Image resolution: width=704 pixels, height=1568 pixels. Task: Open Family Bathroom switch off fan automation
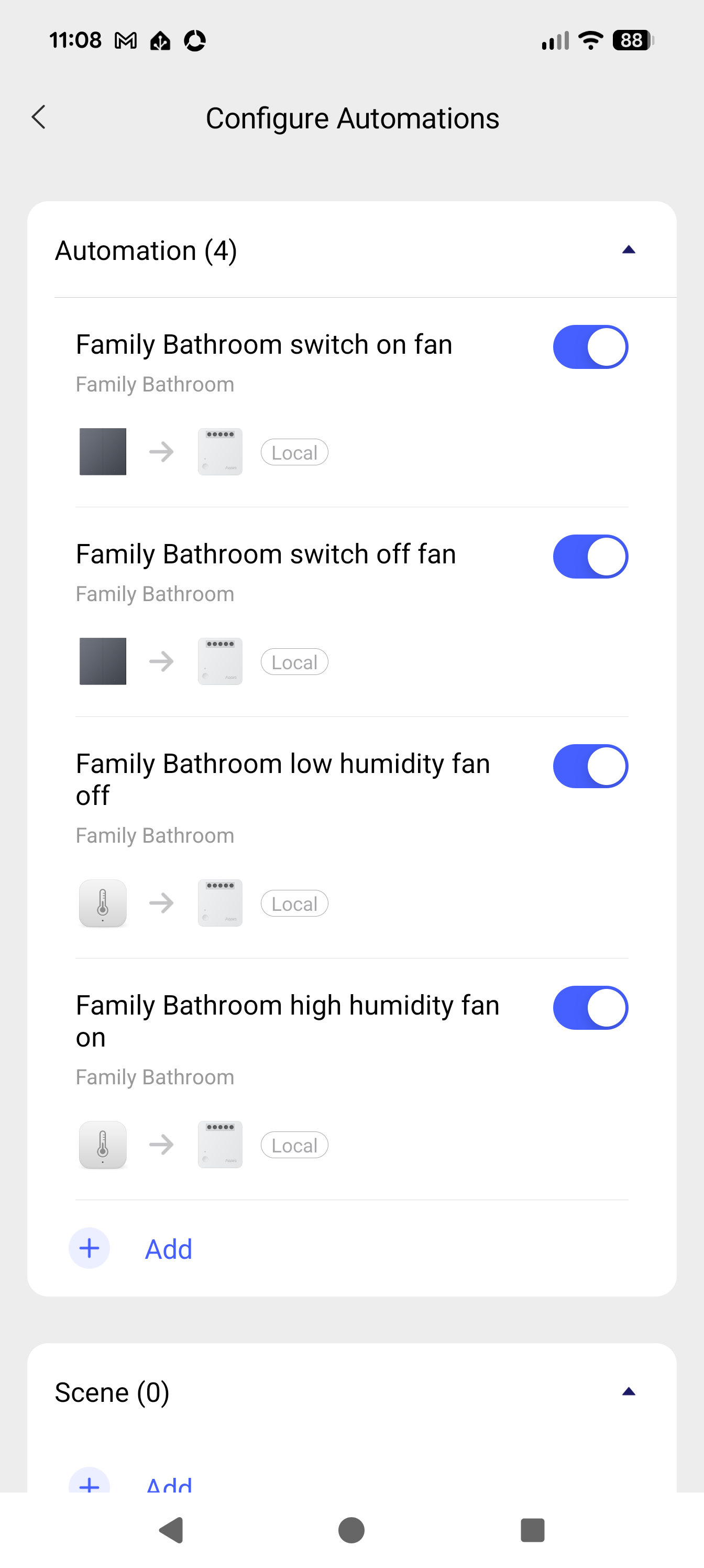click(265, 554)
